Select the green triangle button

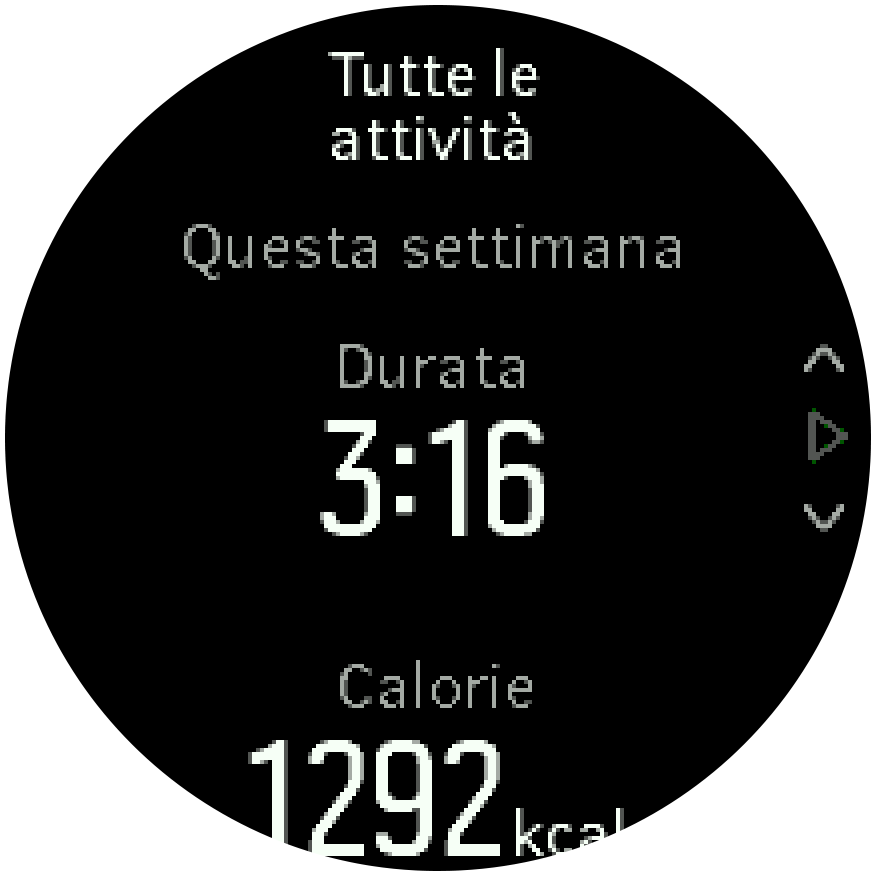pyautogui.click(x=825, y=437)
